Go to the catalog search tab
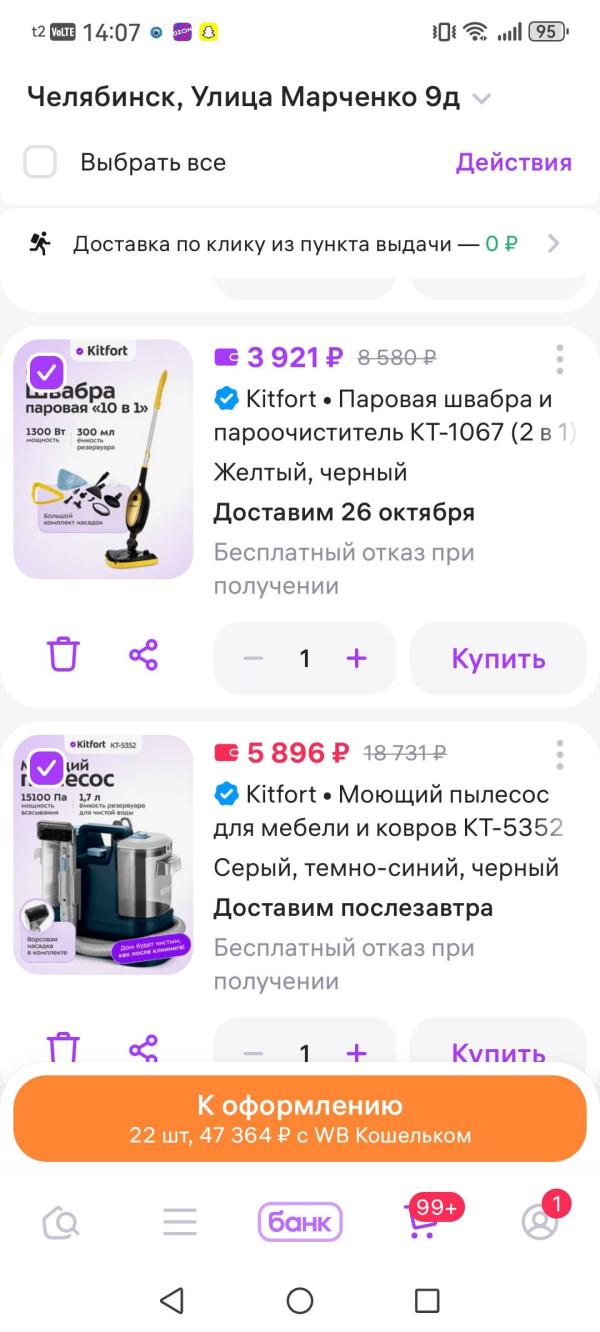This screenshot has width=600, height=1332. point(61,1221)
